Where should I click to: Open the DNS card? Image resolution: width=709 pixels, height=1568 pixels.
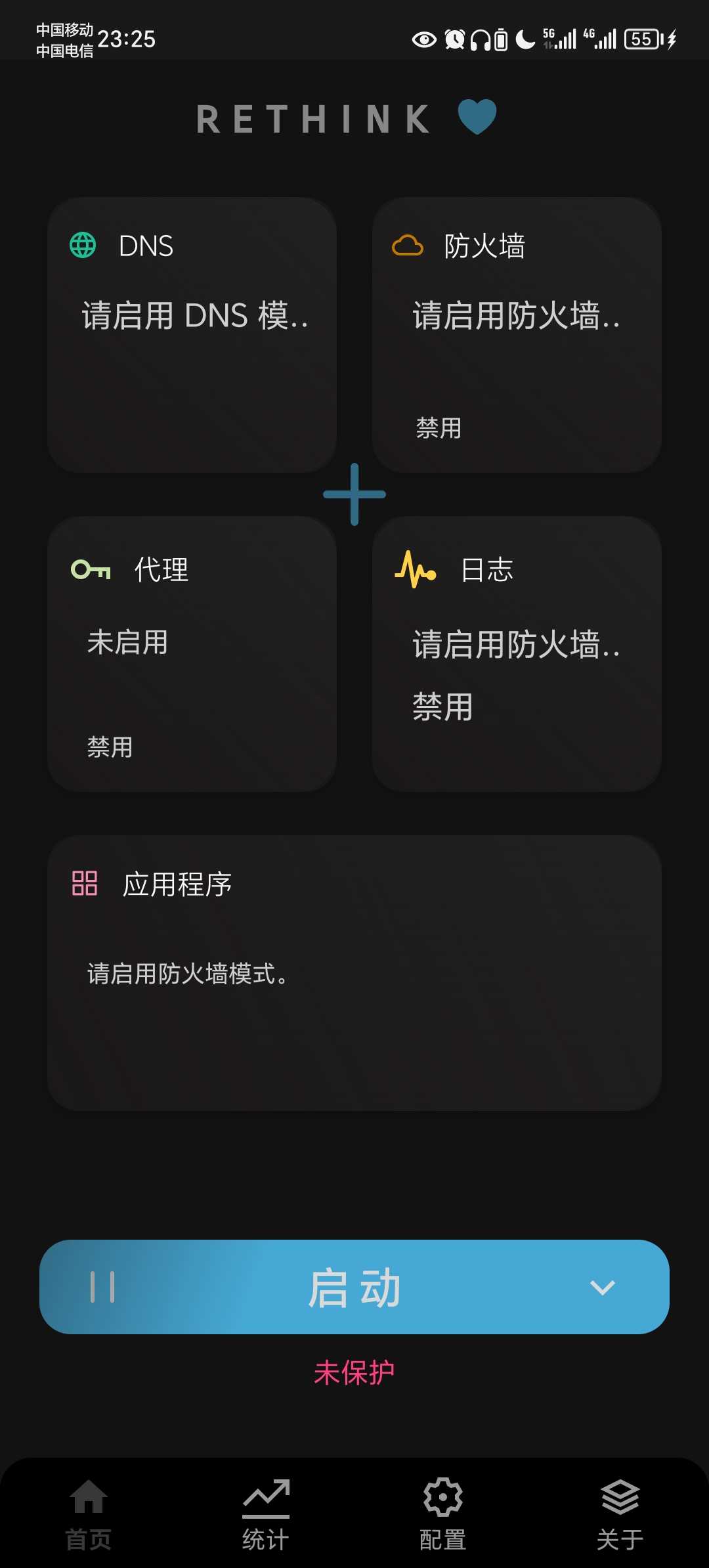coord(192,335)
